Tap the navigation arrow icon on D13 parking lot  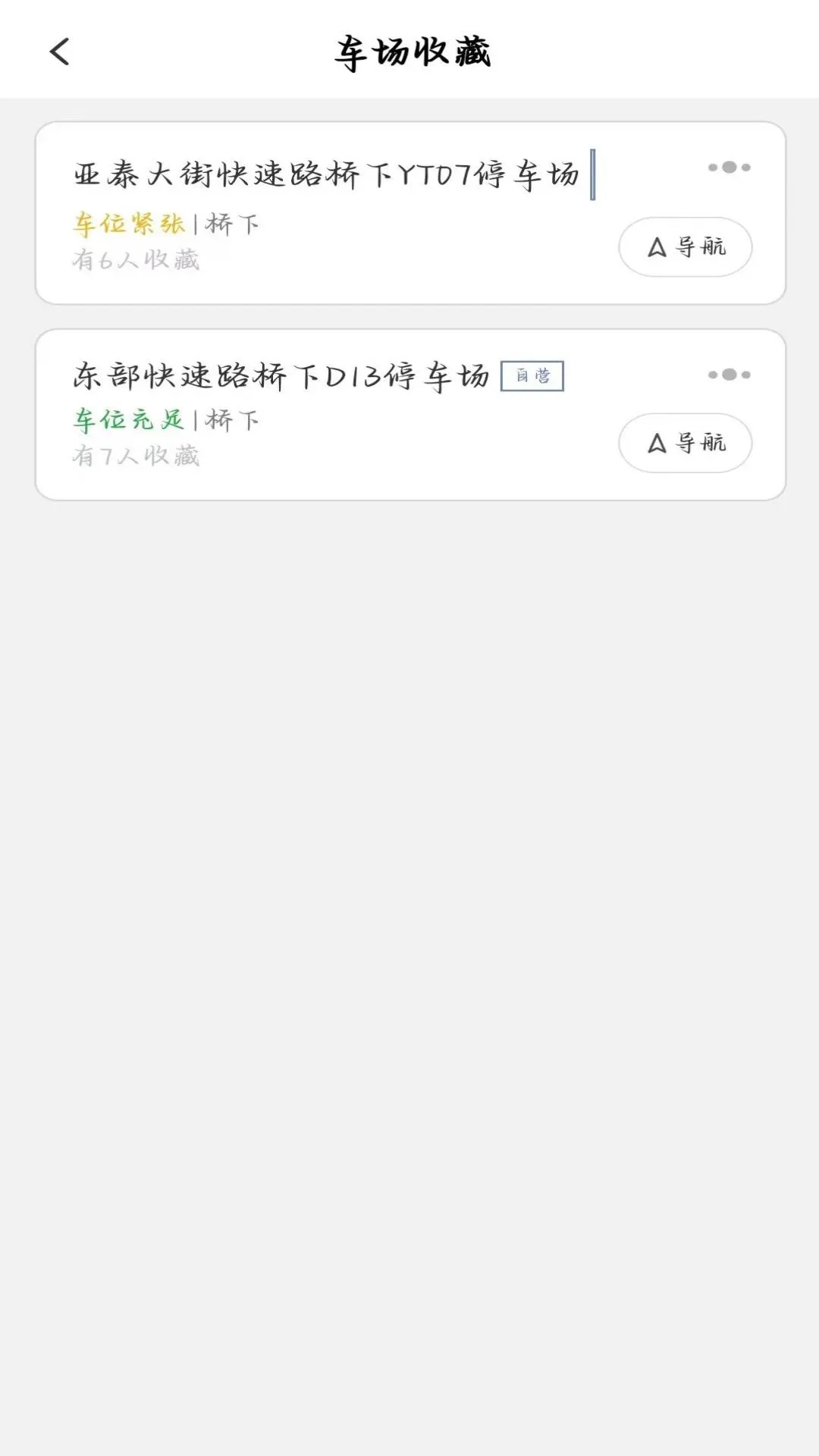coord(658,444)
